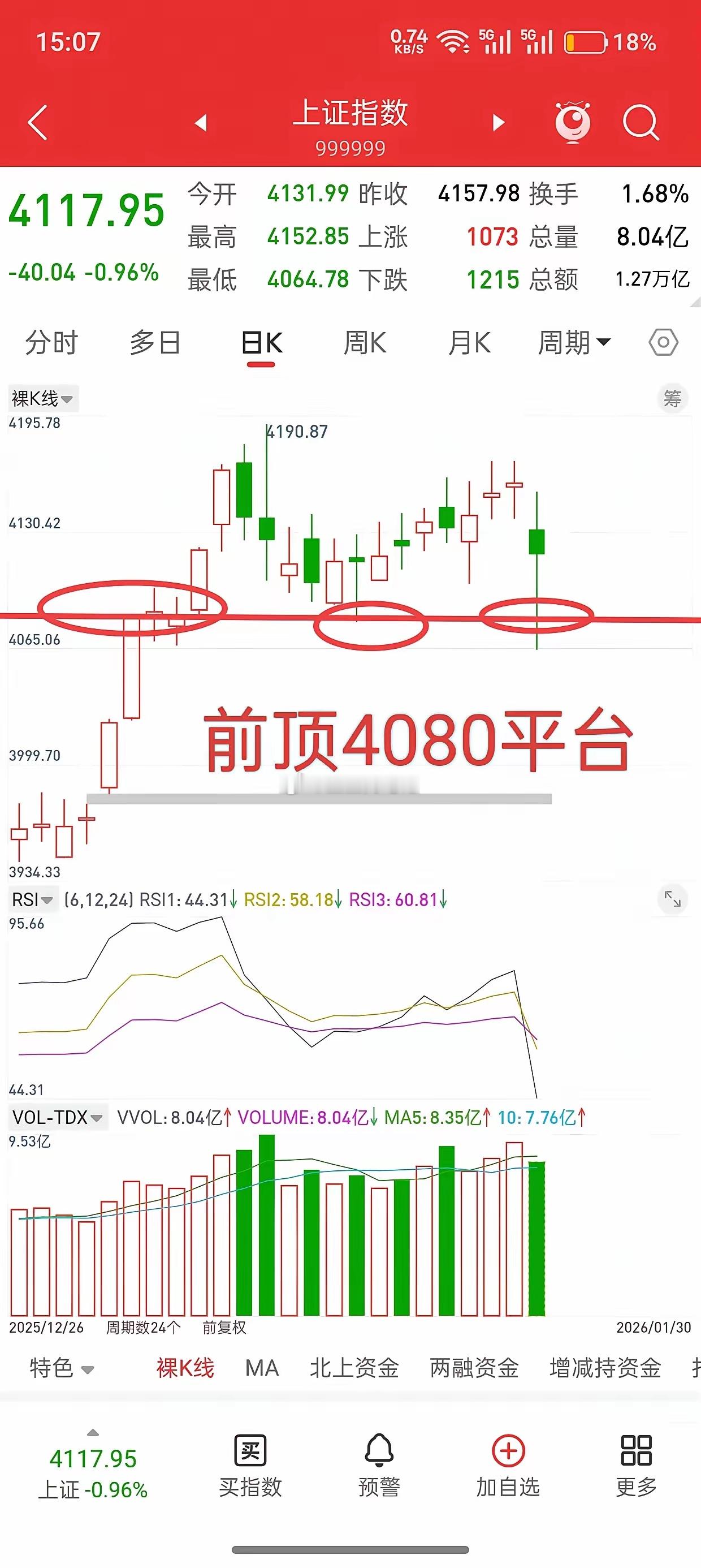The width and height of the screenshot is (701, 1568).
Task: Tap the 买指数 buy button
Action: (x=250, y=1473)
